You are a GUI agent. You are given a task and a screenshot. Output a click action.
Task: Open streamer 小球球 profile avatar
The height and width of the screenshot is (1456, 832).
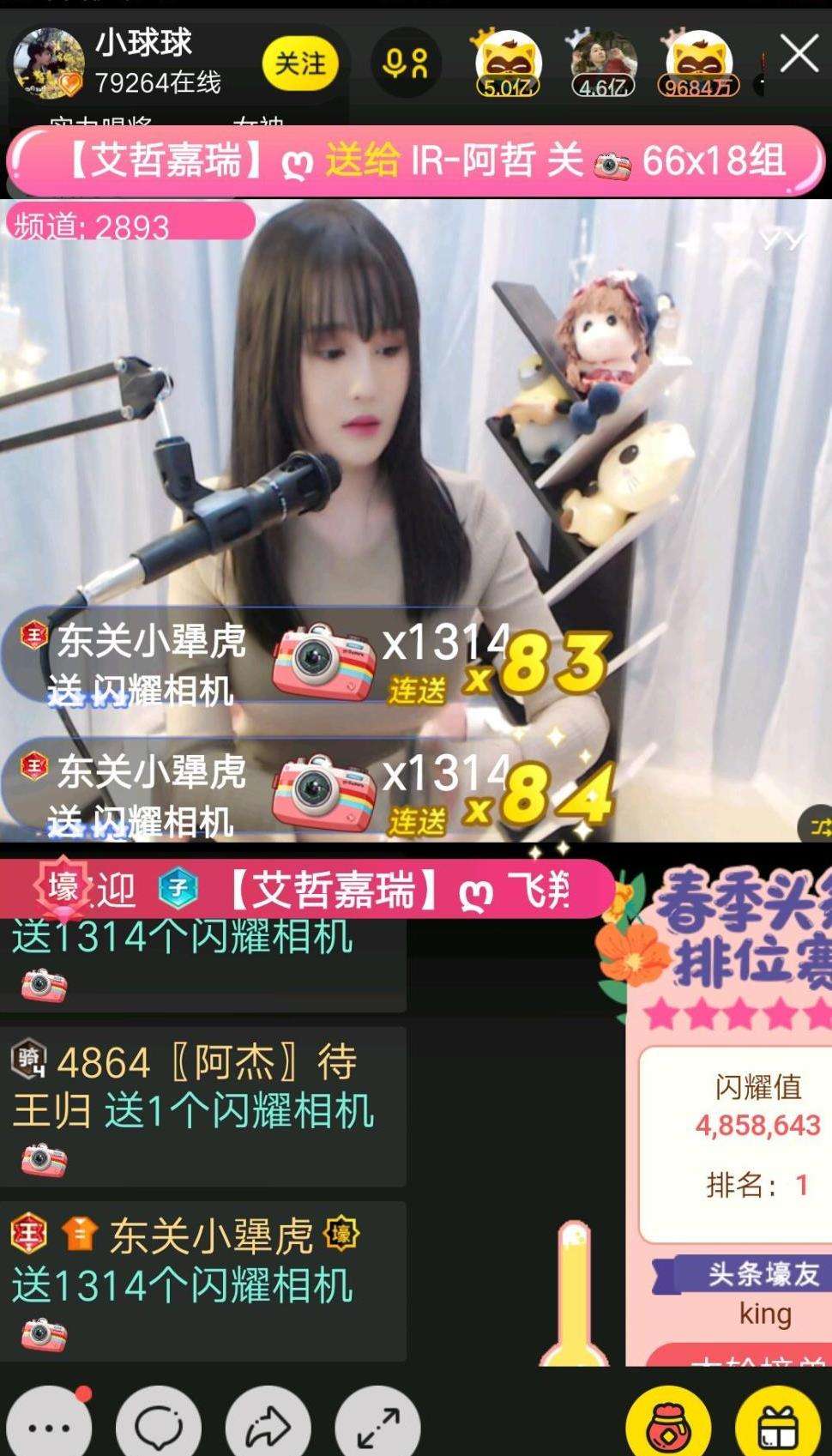point(48,63)
